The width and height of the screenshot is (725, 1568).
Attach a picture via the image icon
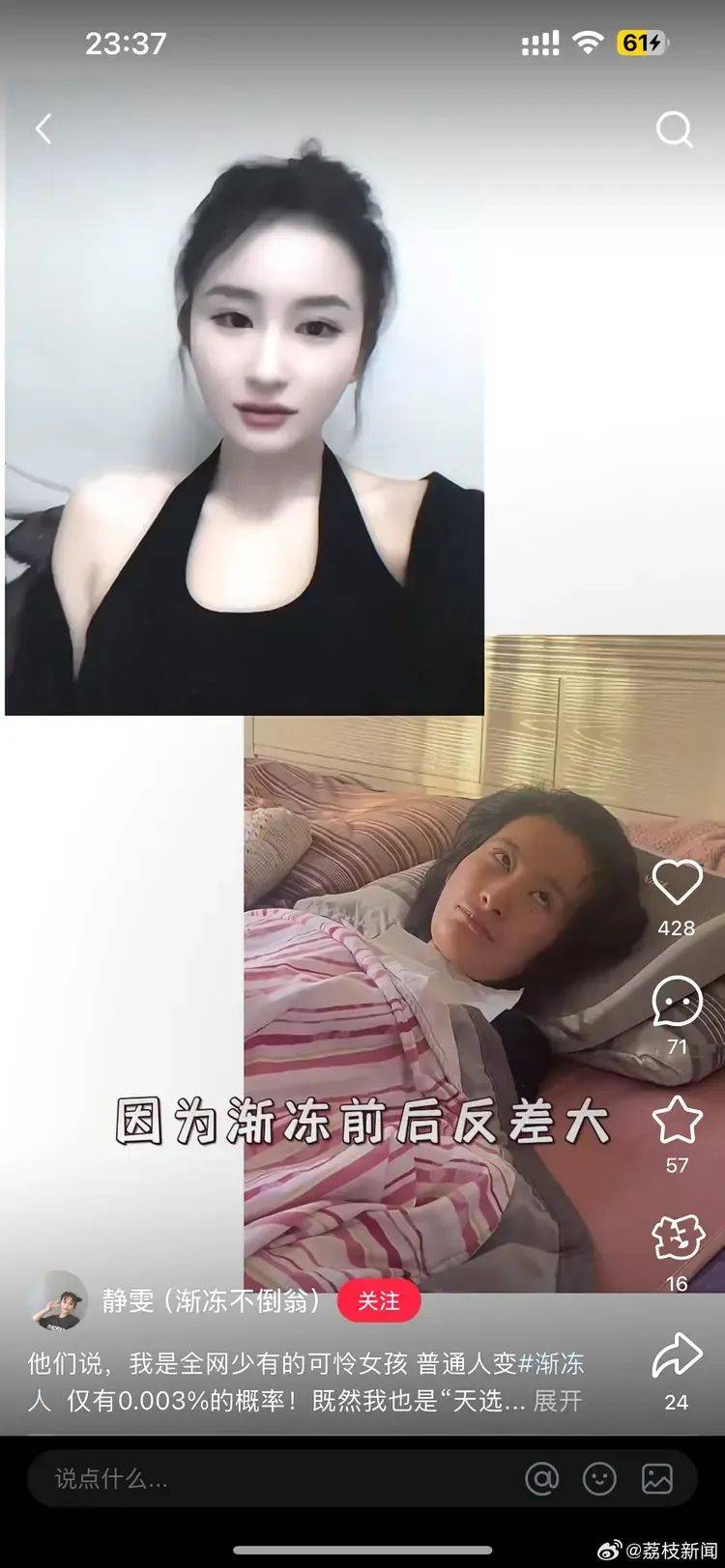(x=658, y=1479)
